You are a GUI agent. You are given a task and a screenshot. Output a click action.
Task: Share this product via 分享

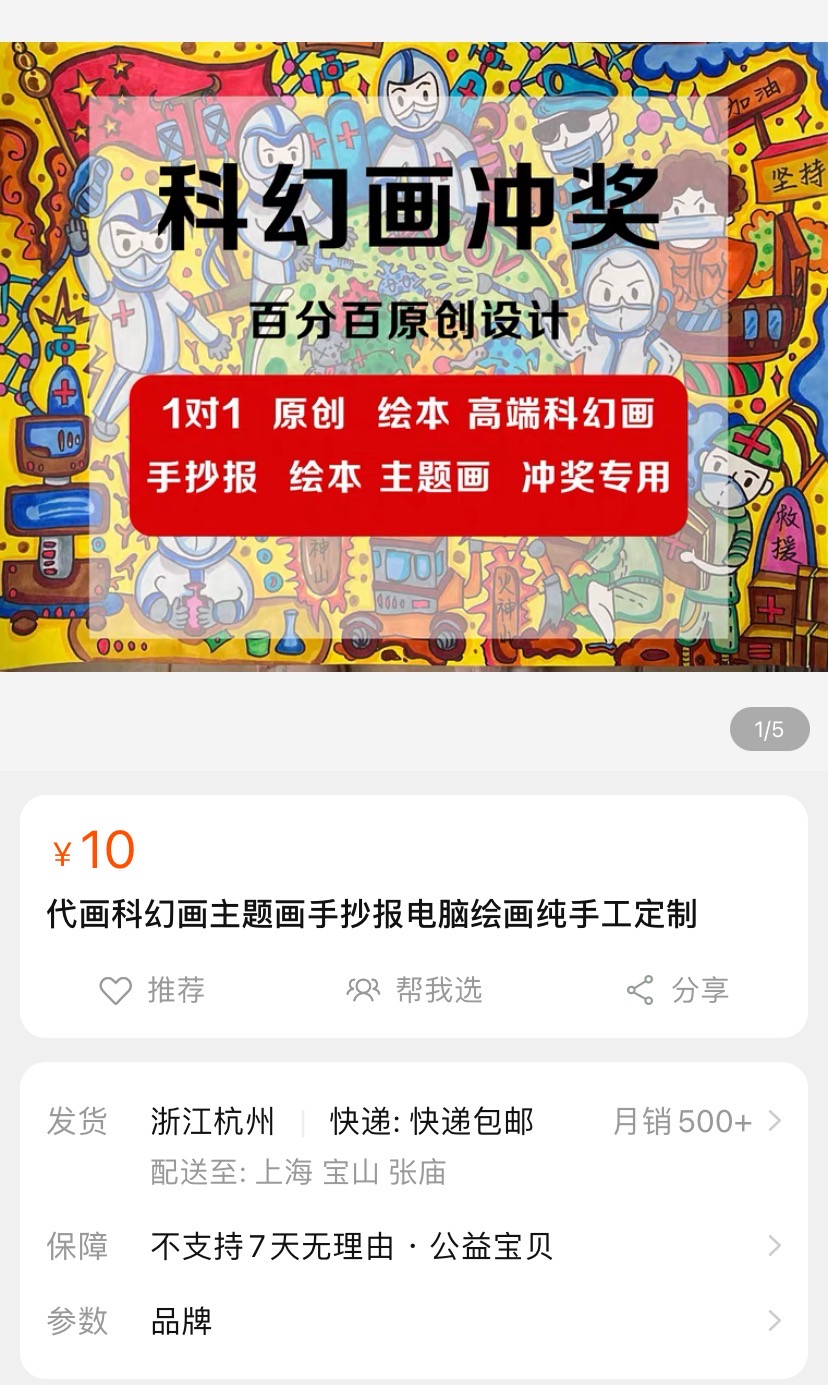(x=677, y=990)
